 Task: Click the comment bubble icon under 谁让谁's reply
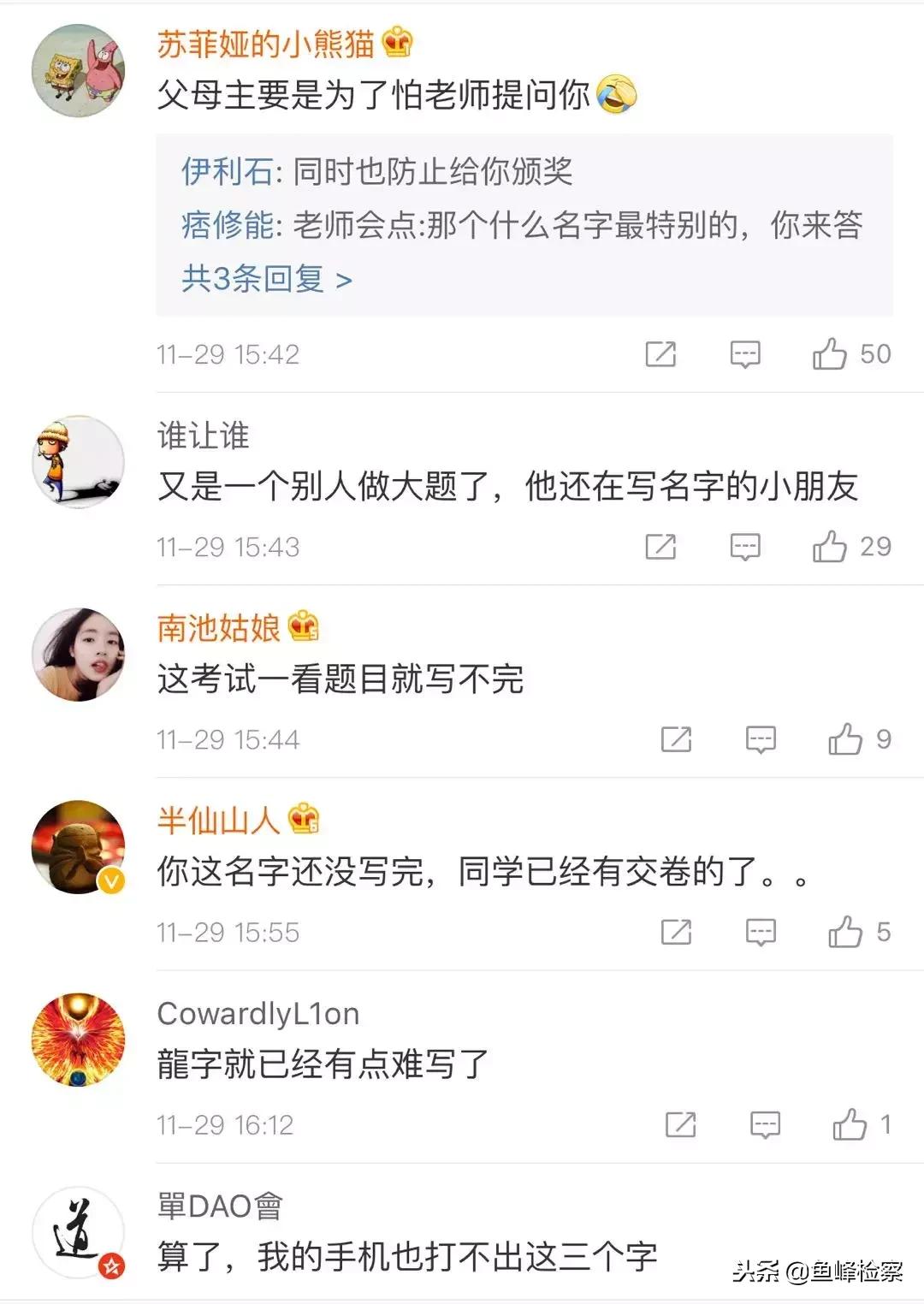[x=747, y=547]
